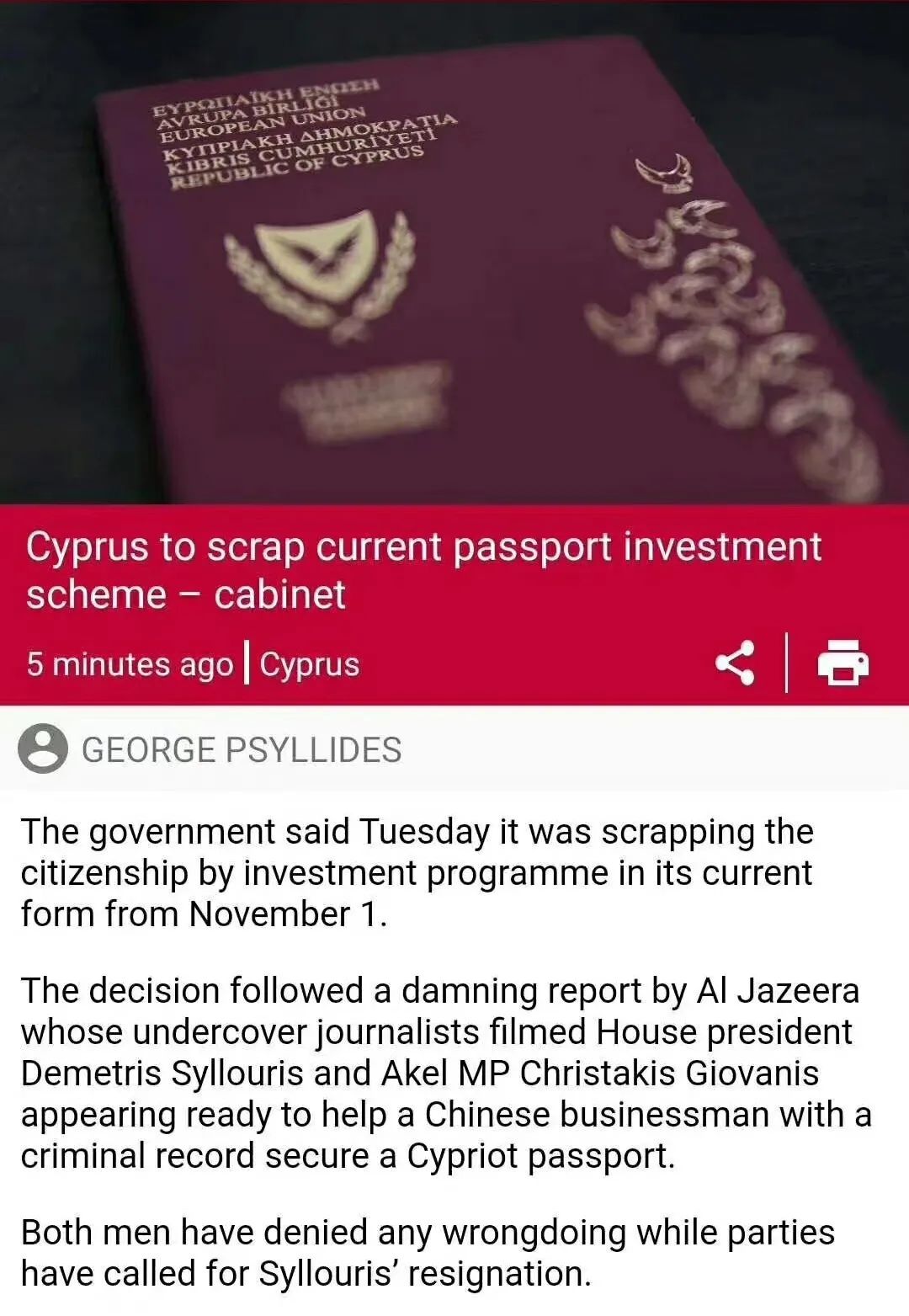Open the Cyprus category link
Screen dimensions: 909x1316
tap(309, 664)
